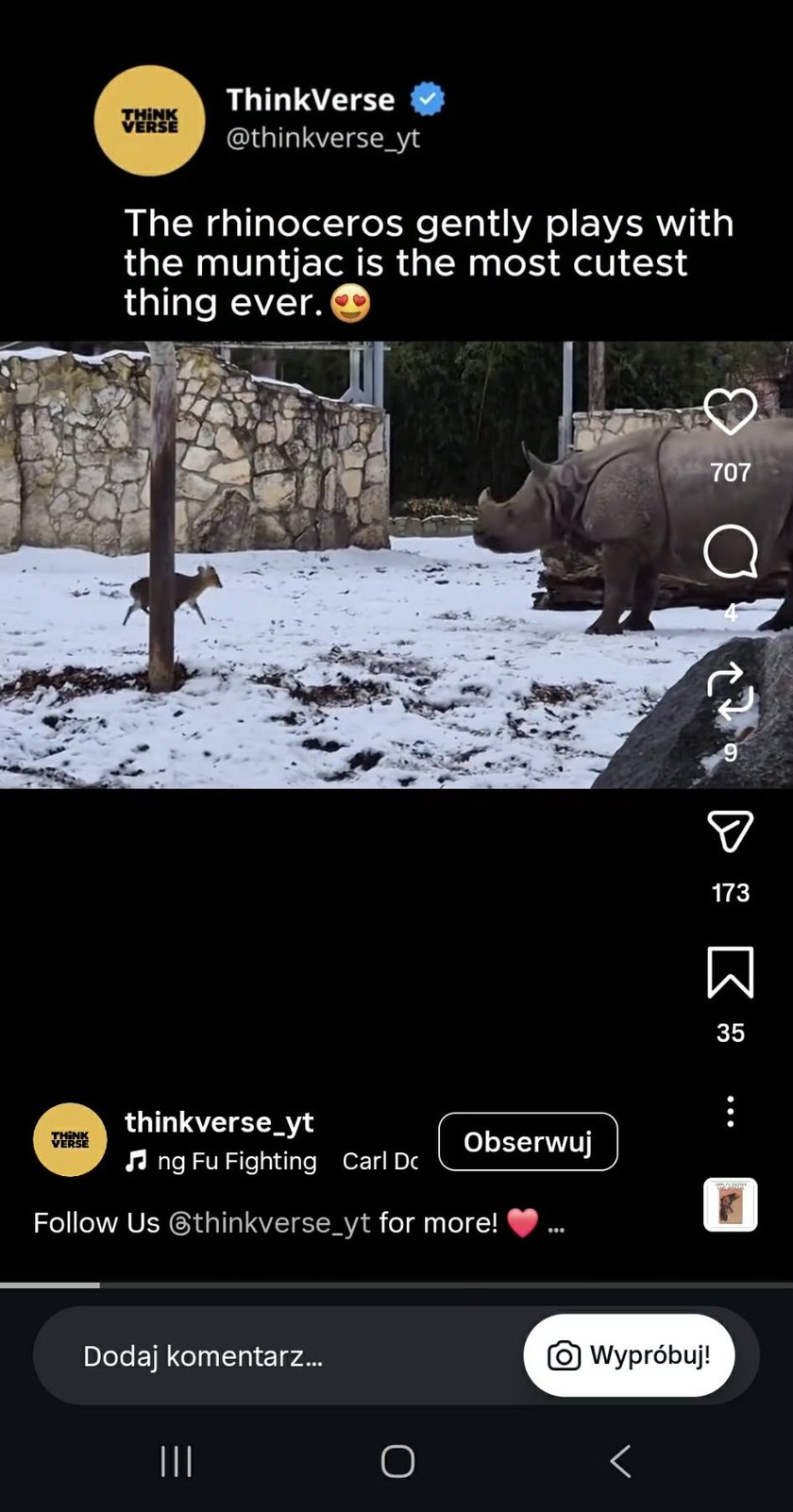Tap the Obserwuj follow button
The image size is (793, 1512).
coord(528,1142)
